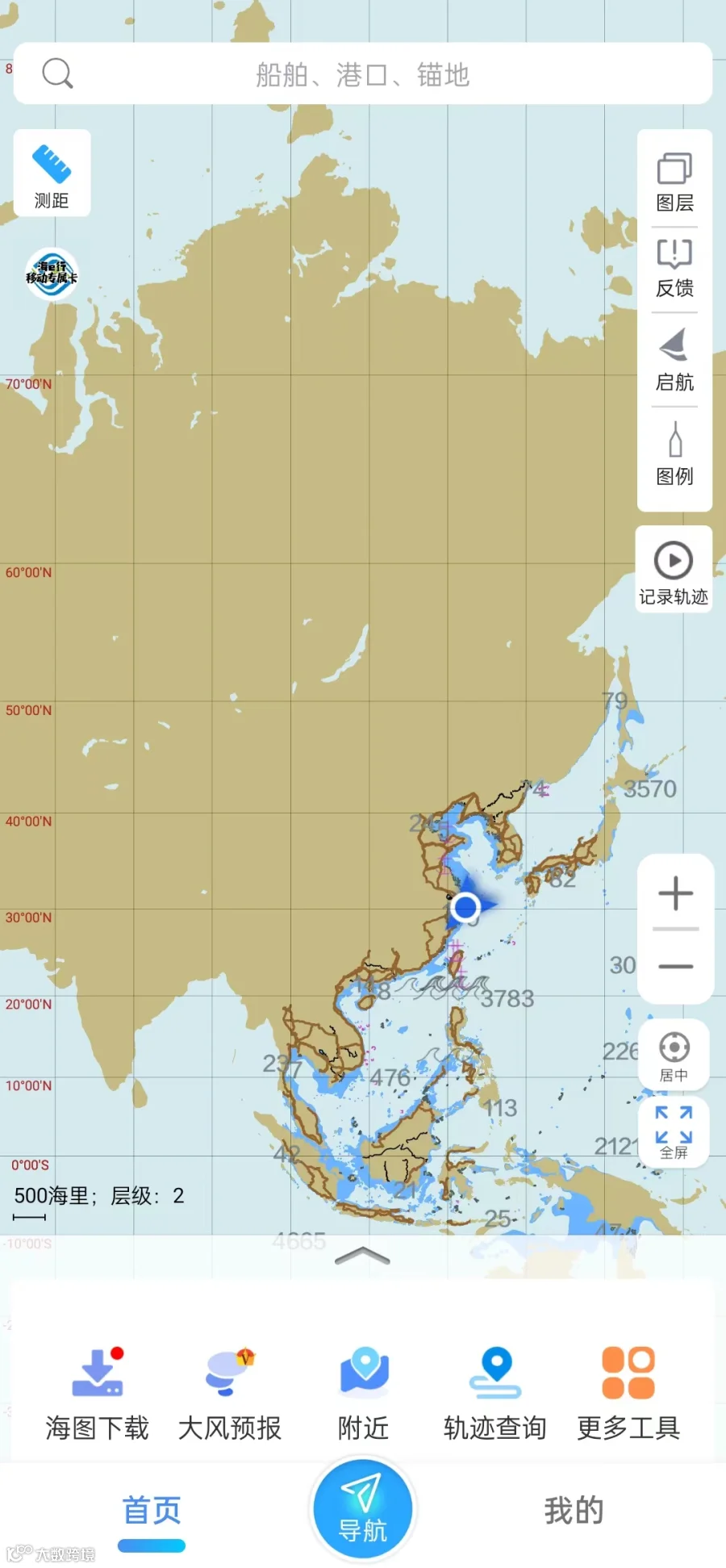This screenshot has width=726, height=1568.
Task: Open 大风预报 gale forecast
Action: pyautogui.click(x=230, y=1394)
